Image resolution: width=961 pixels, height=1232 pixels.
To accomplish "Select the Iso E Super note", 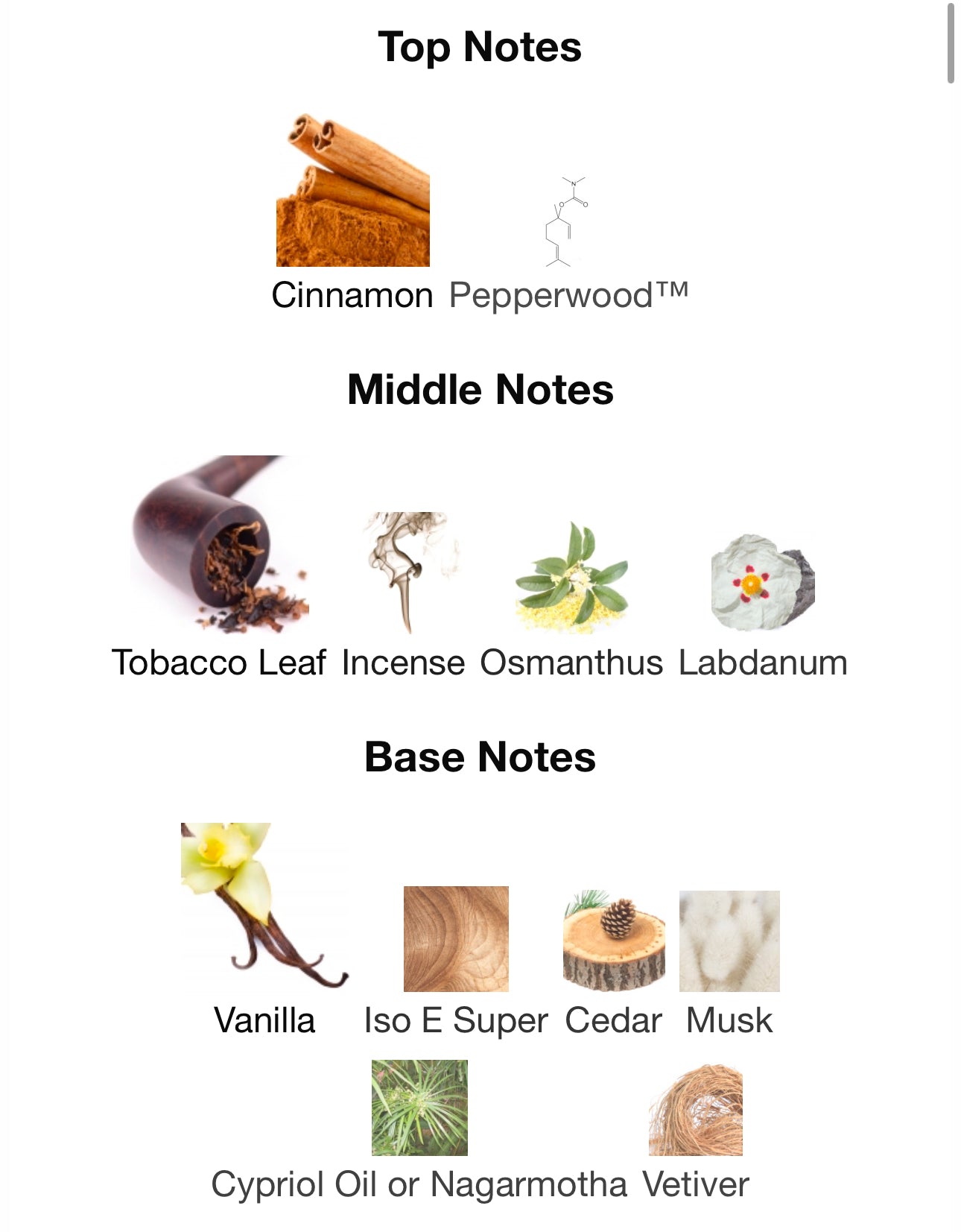I will coord(456,939).
